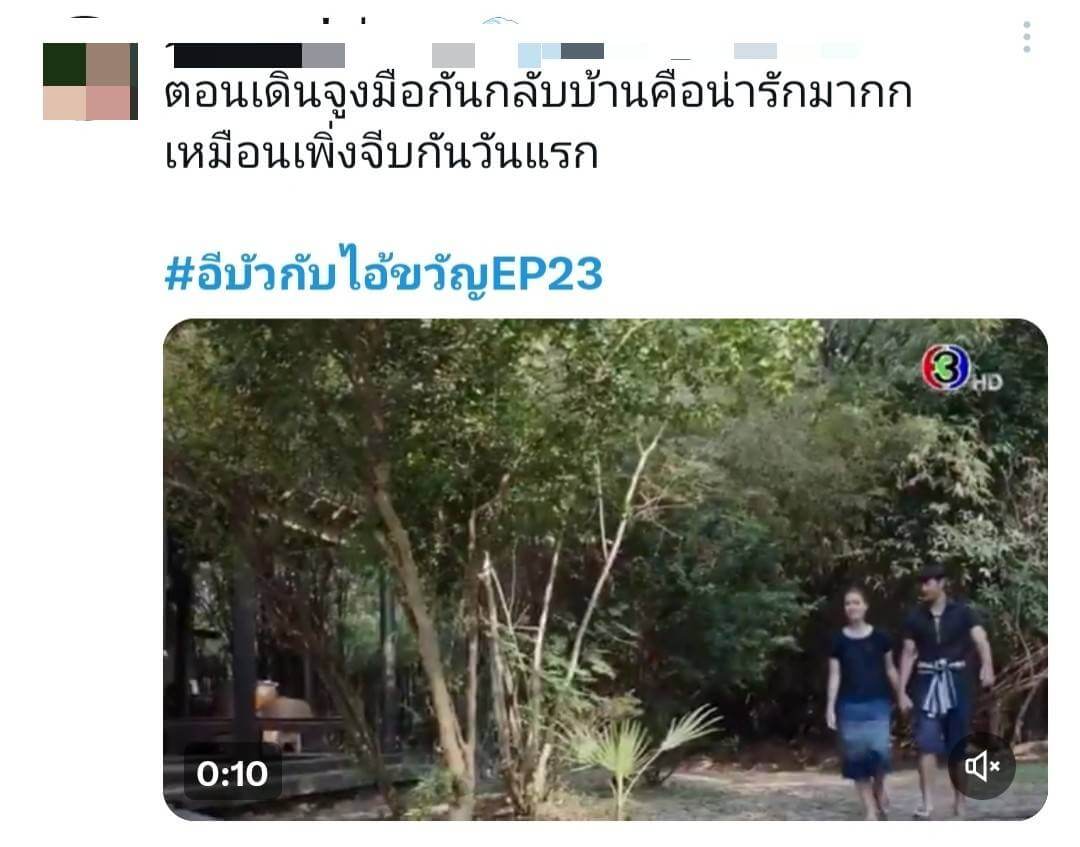Open the tweet overflow menu
This screenshot has height=847, width=1080.
pyautogui.click(x=1026, y=37)
